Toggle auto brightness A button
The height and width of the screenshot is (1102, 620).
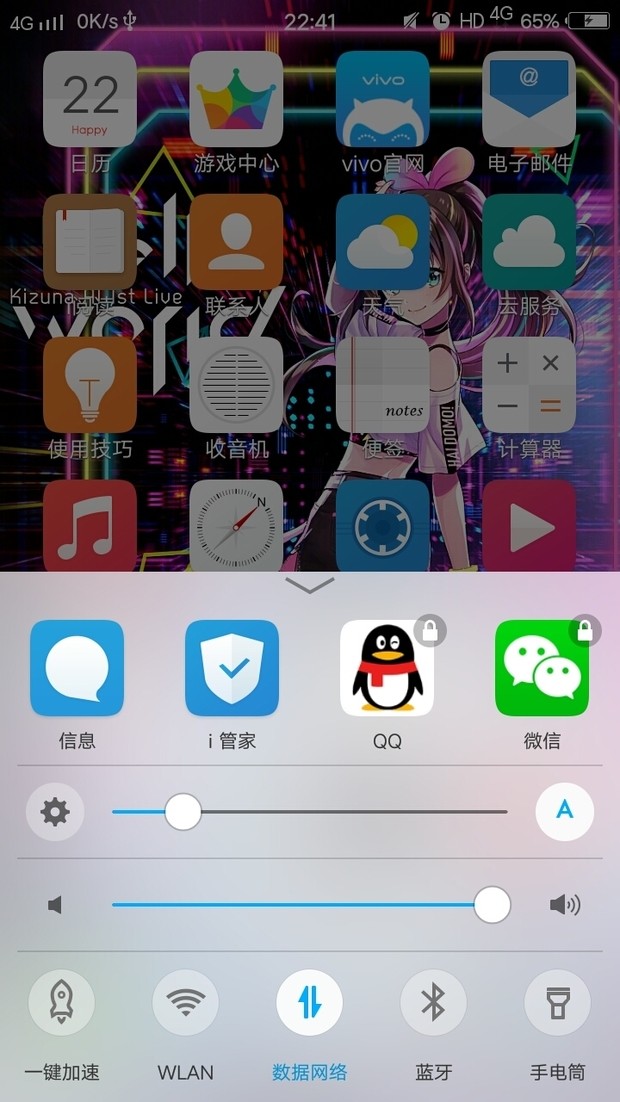564,811
